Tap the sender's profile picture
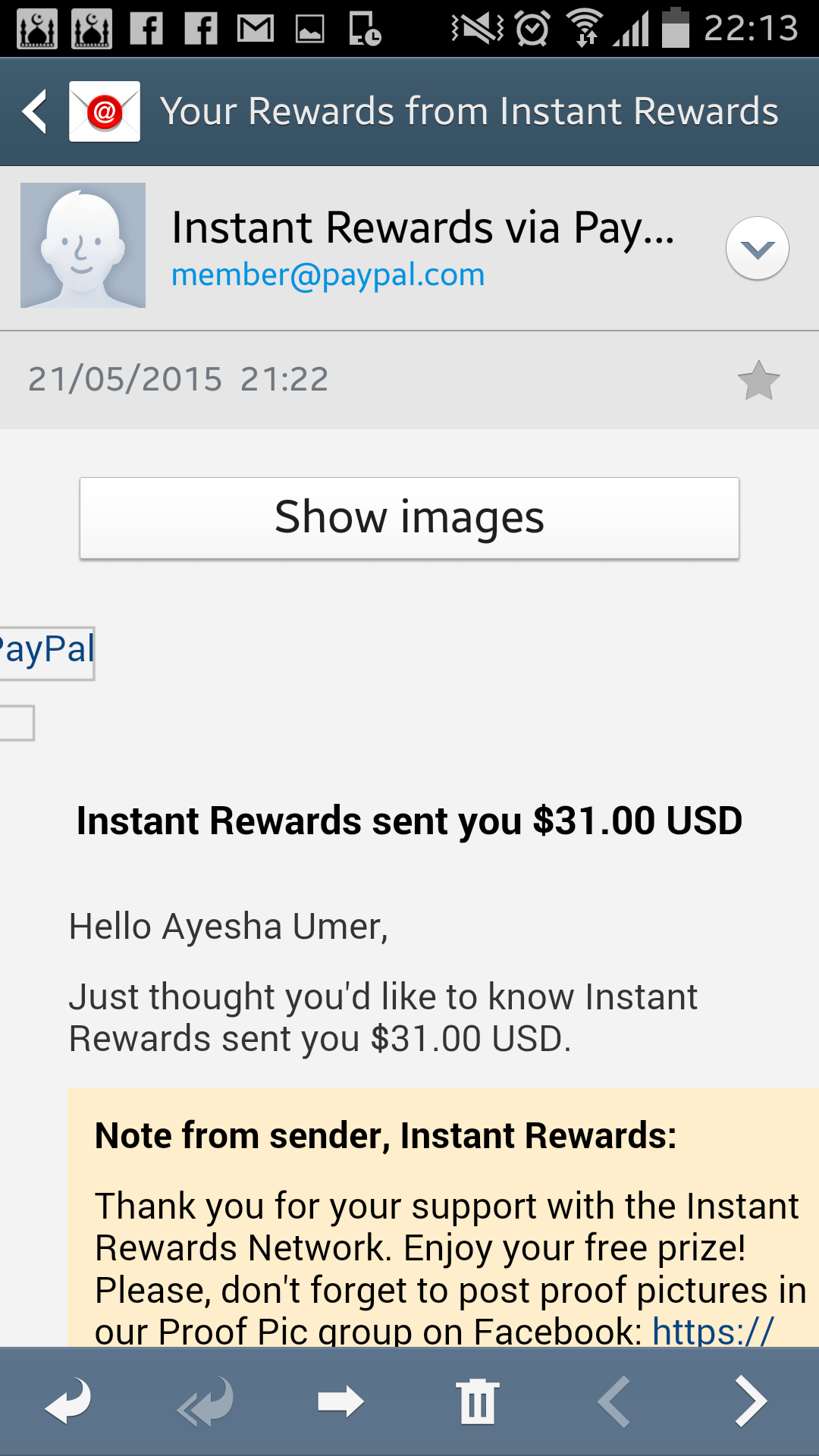819x1456 pixels. tap(83, 245)
